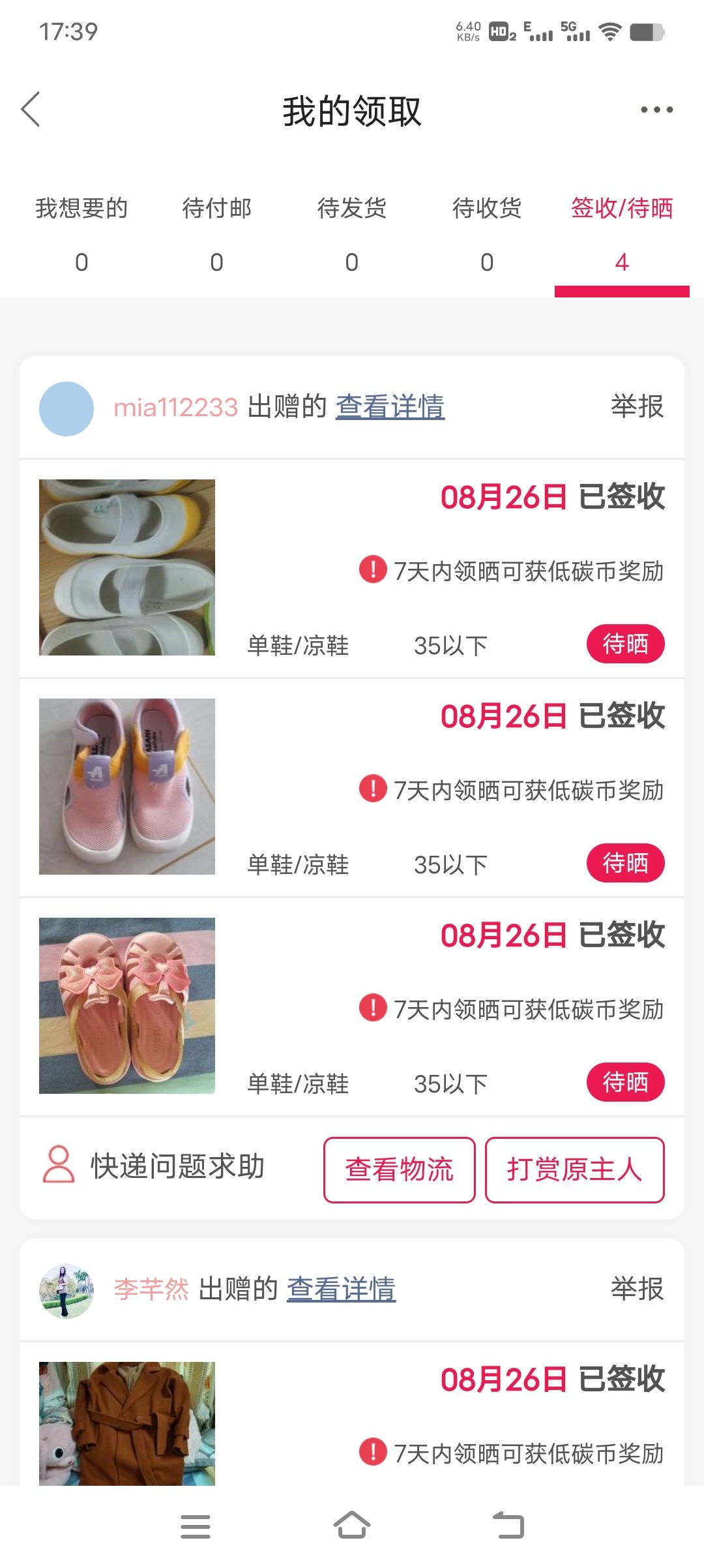Tap the system home button
Image resolution: width=704 pixels, height=1568 pixels.
pos(352,1526)
